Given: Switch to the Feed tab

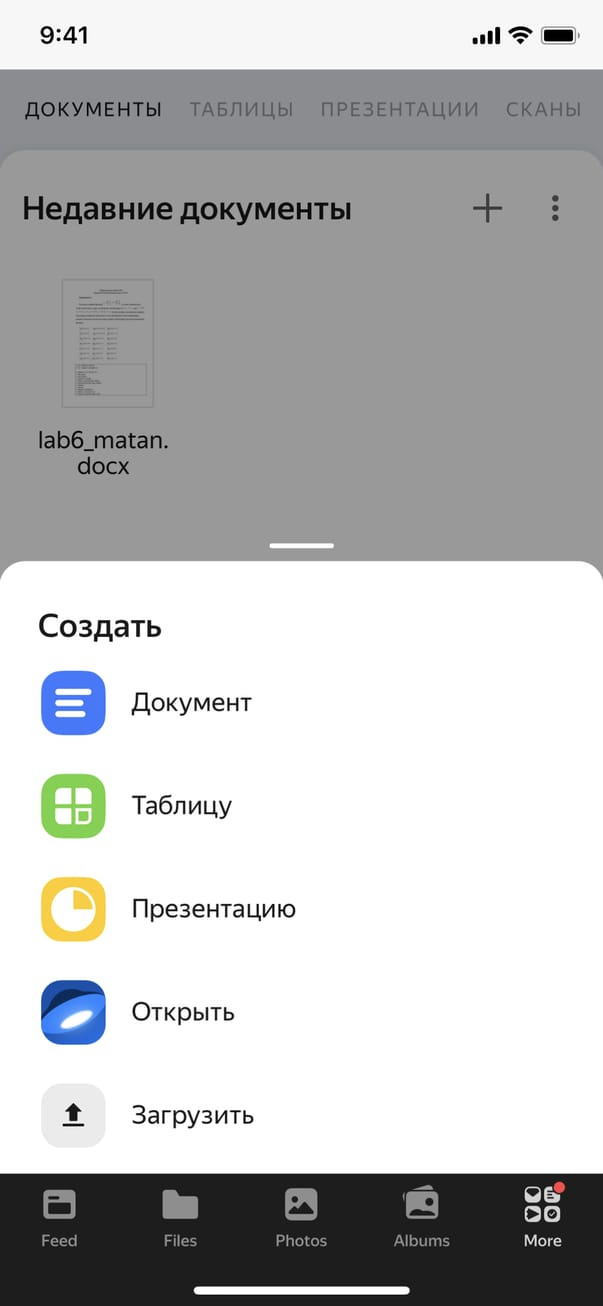Looking at the screenshot, I should point(59,1218).
